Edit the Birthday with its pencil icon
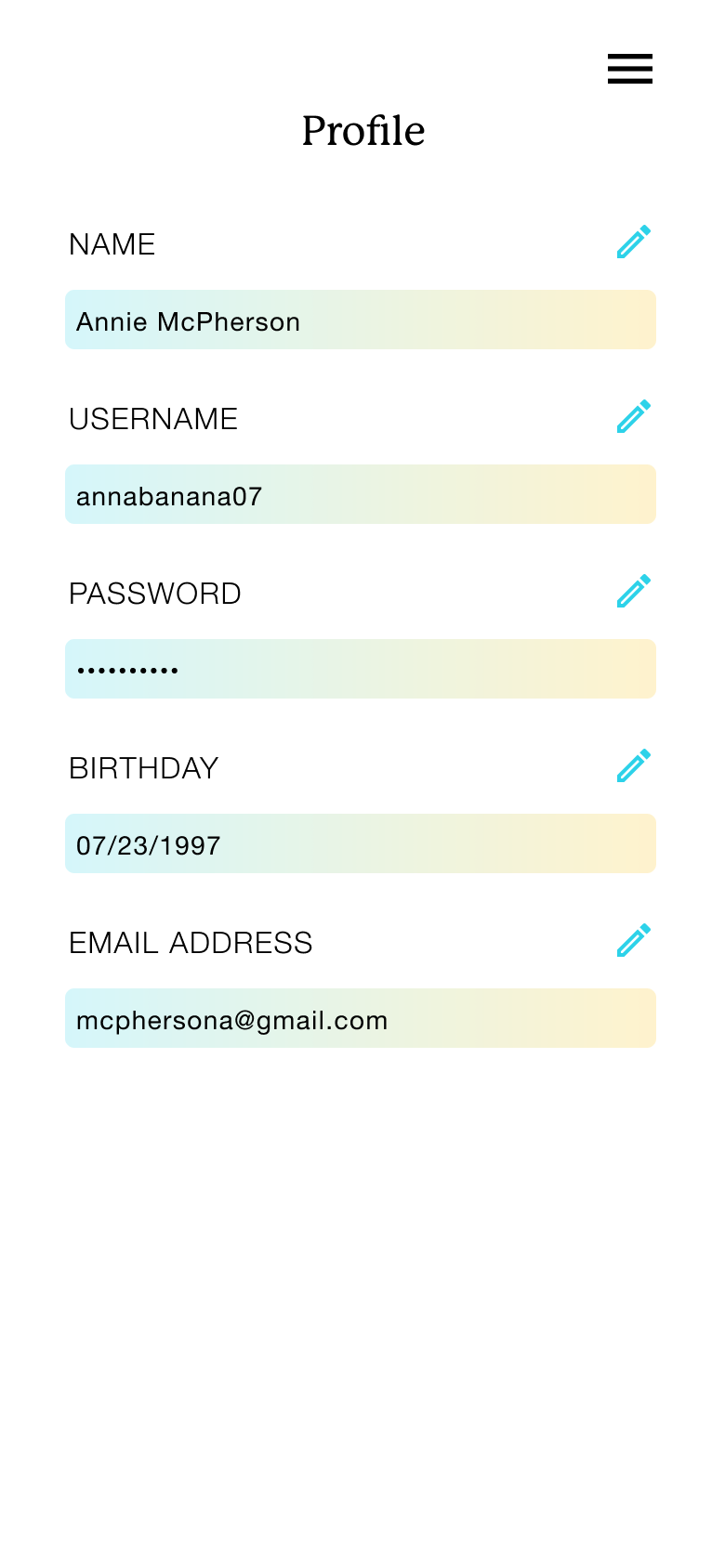Viewport: 725px width, 1568px height. [x=634, y=765]
